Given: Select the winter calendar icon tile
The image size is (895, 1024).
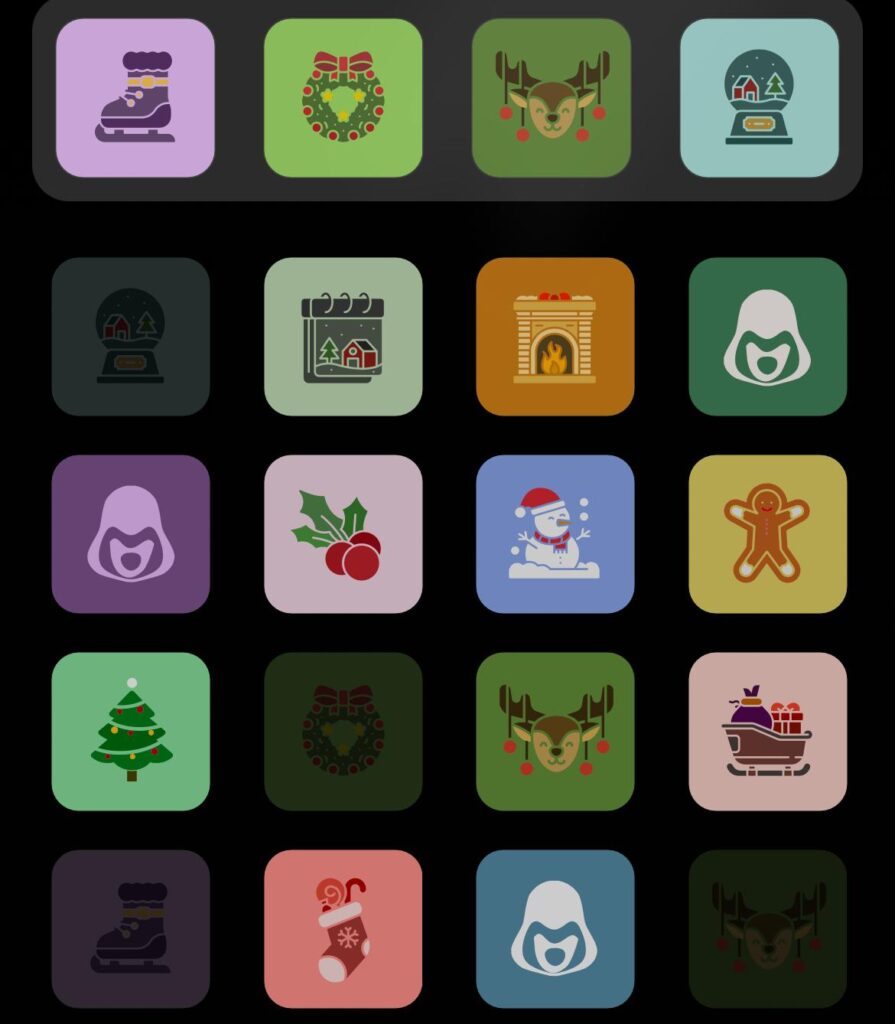Looking at the screenshot, I should [343, 336].
